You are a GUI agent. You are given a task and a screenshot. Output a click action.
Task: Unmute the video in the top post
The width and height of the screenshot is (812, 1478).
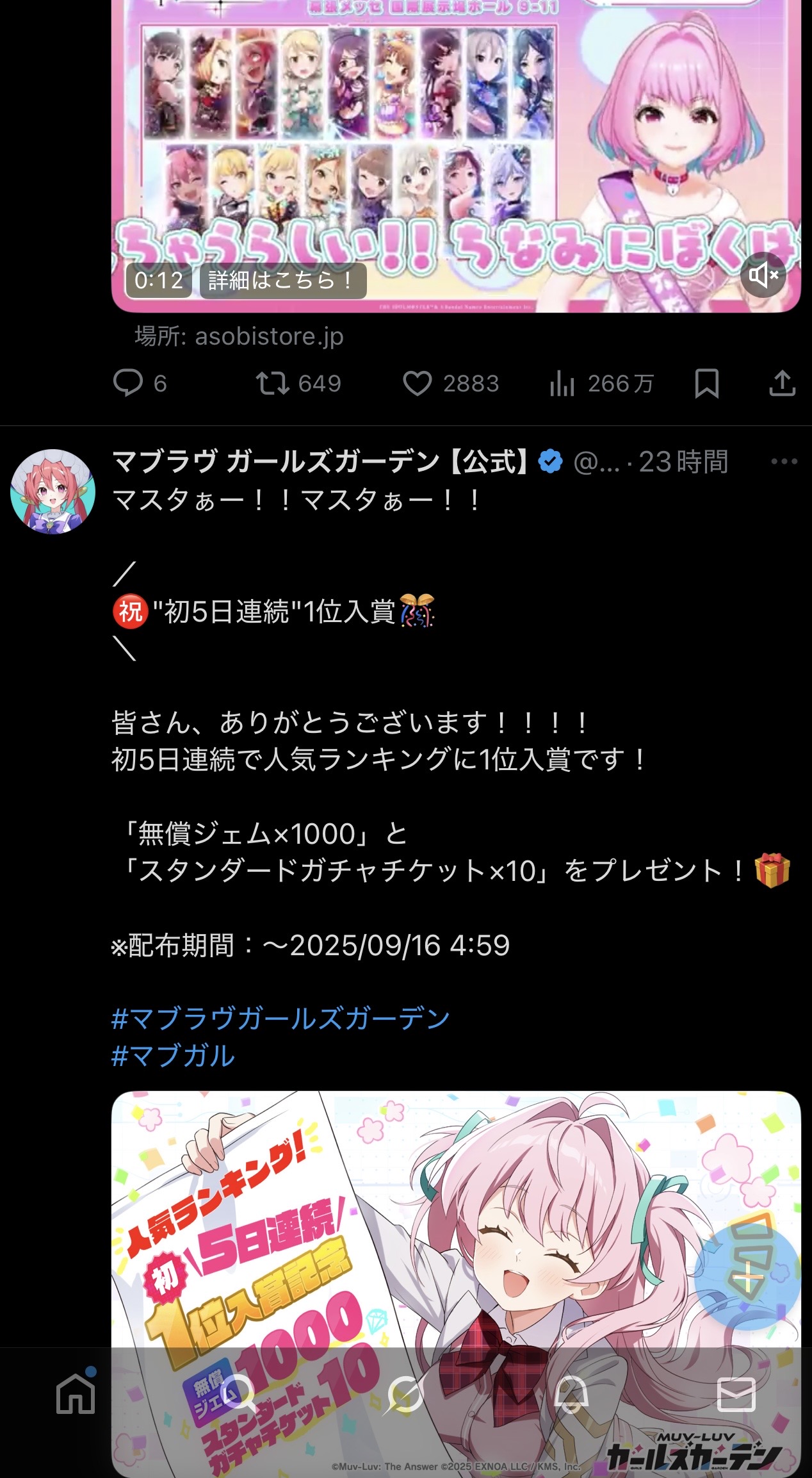coord(763,275)
